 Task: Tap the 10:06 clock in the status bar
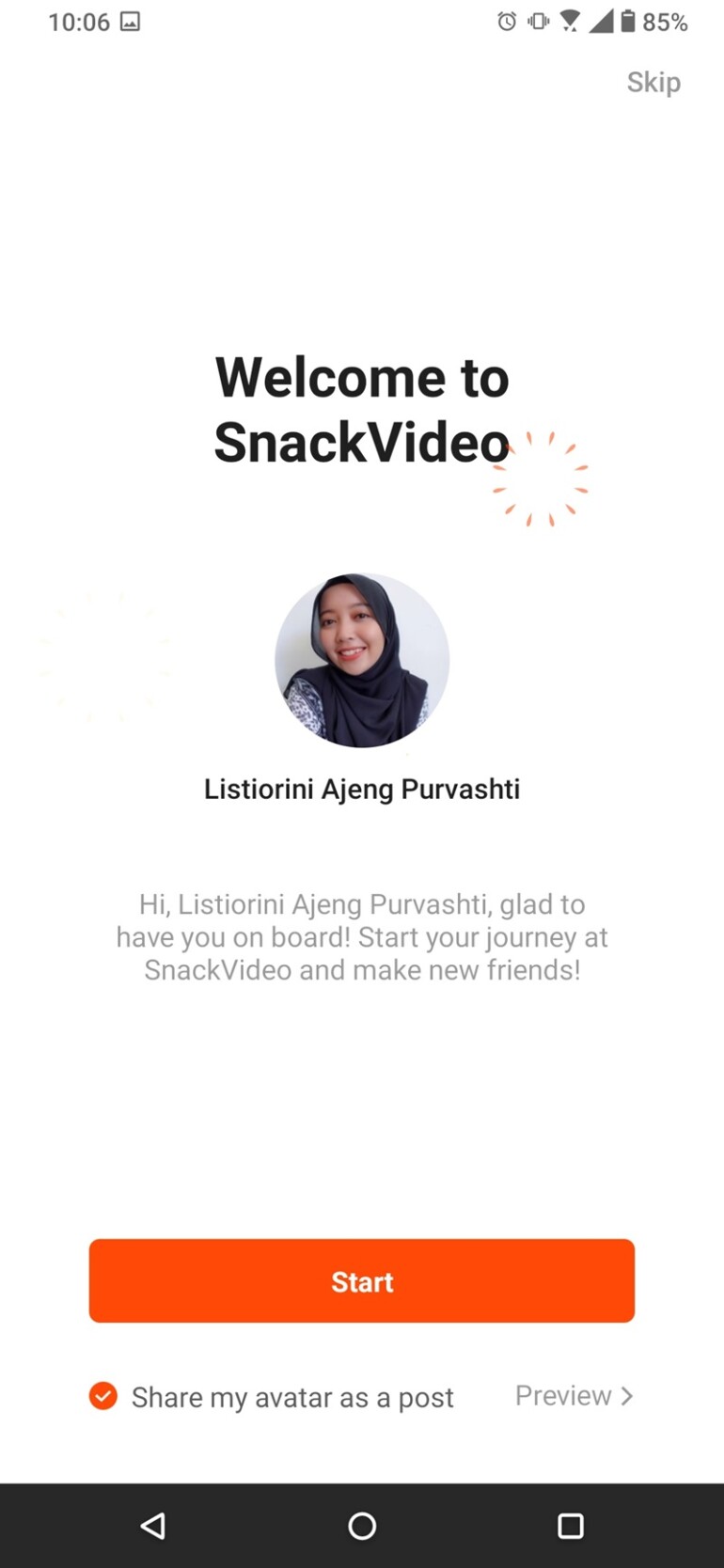(x=79, y=21)
